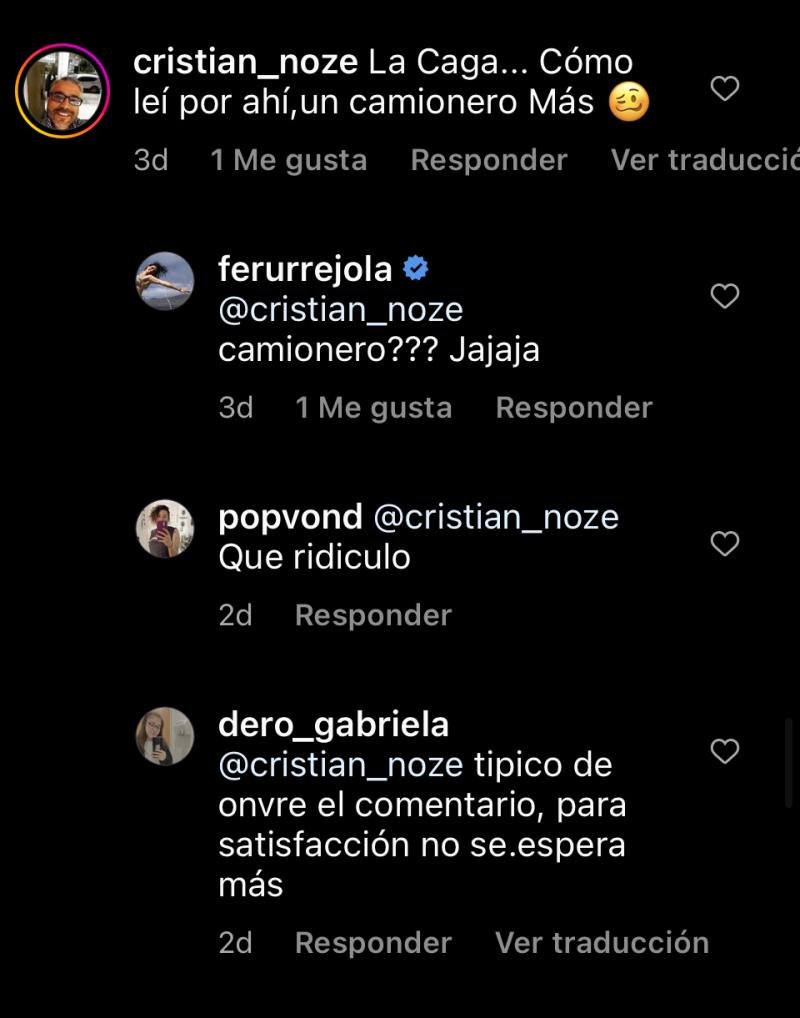Like popvond's reply

tap(724, 544)
